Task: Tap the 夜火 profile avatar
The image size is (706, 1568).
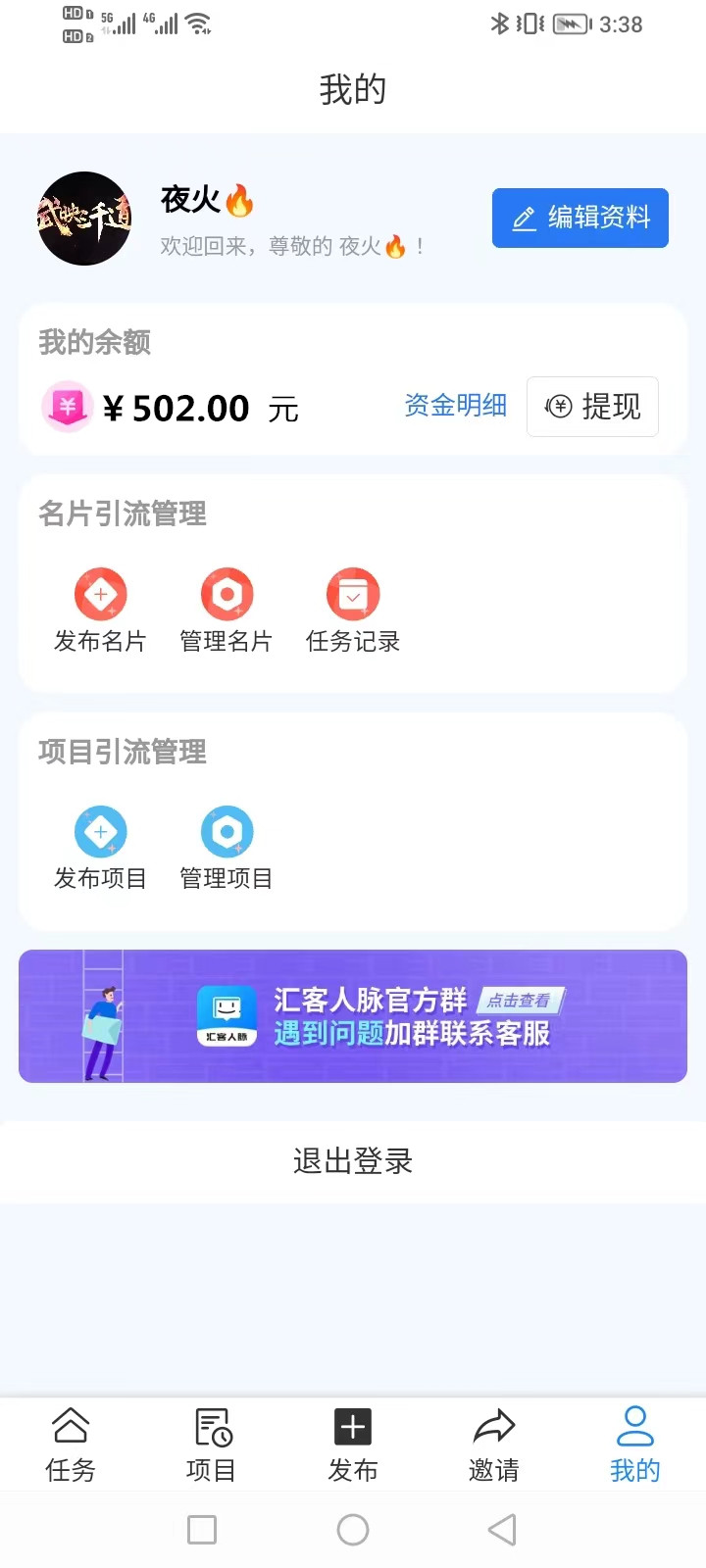Action: [84, 219]
